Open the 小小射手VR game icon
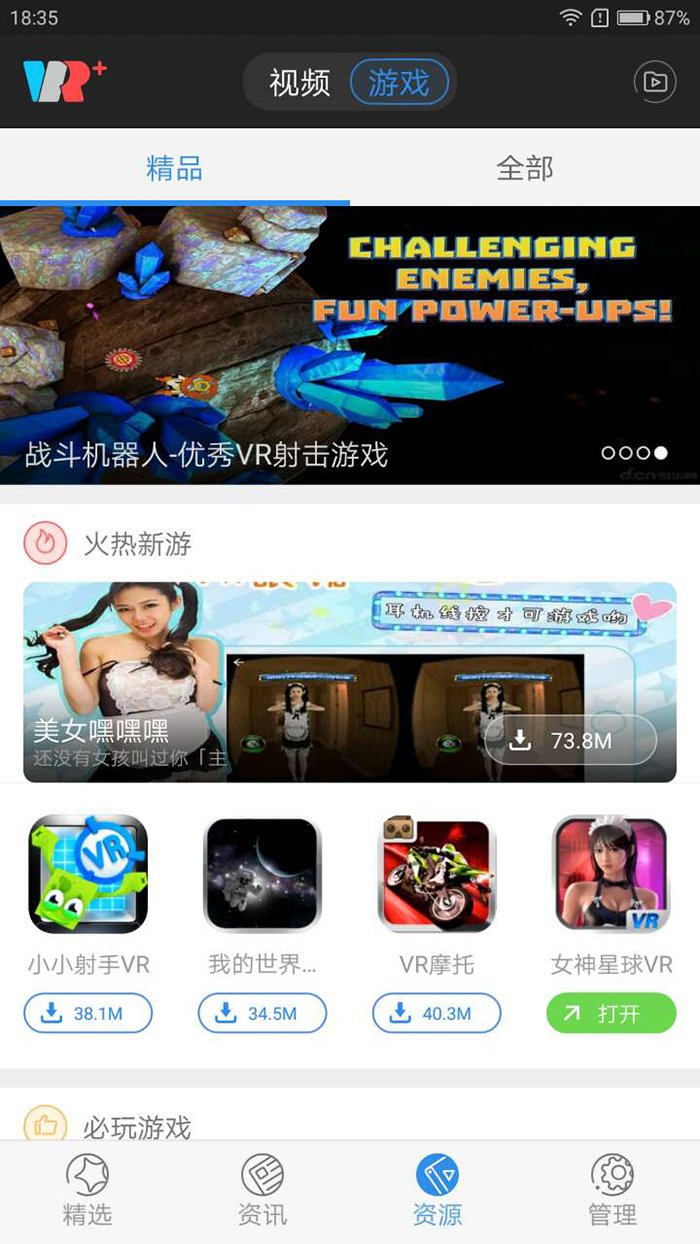 pos(88,873)
